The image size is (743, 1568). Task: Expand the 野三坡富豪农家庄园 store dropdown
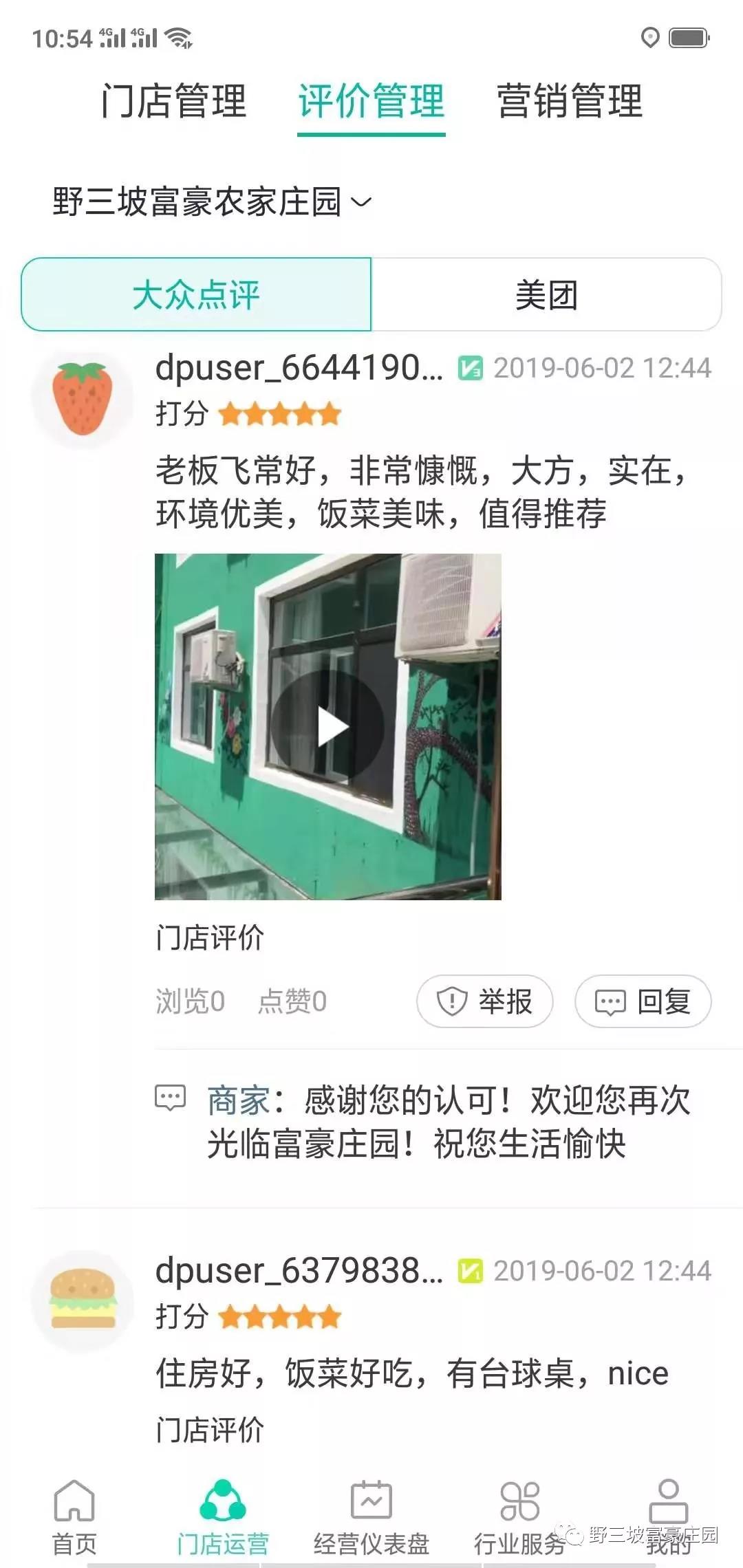point(212,202)
